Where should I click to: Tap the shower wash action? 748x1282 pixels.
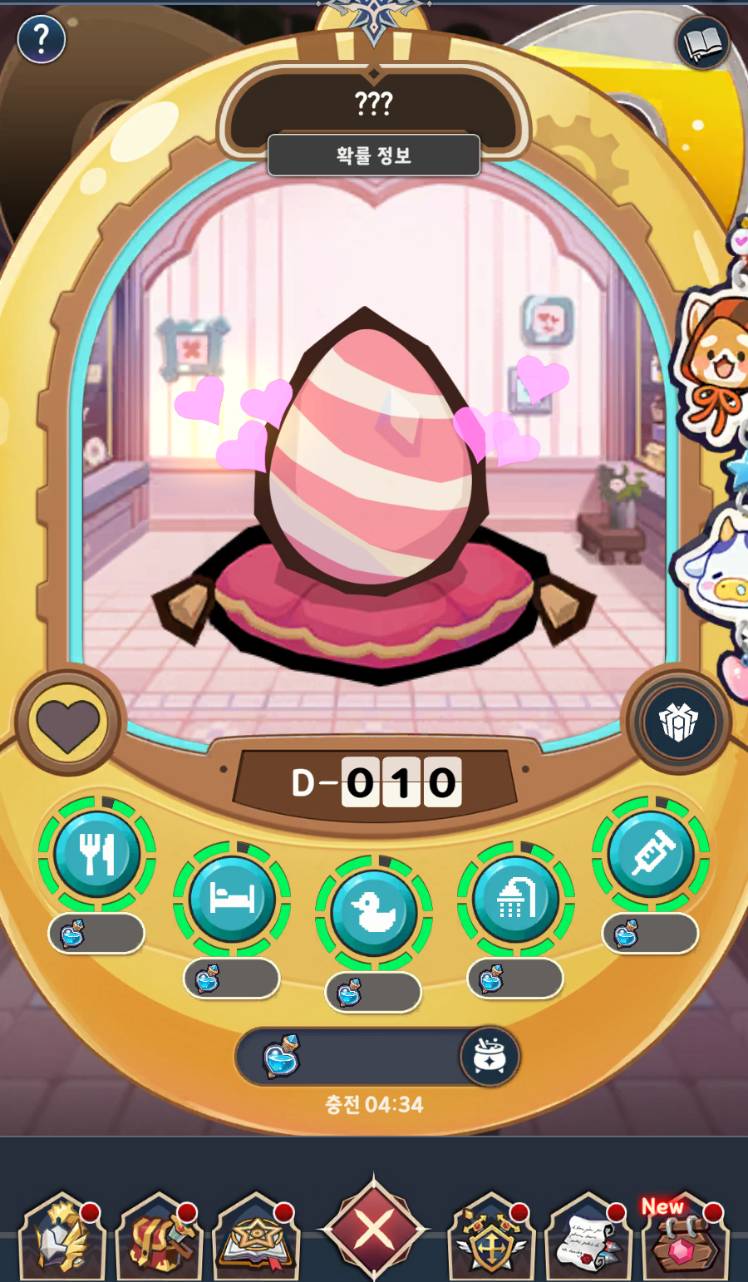point(516,898)
